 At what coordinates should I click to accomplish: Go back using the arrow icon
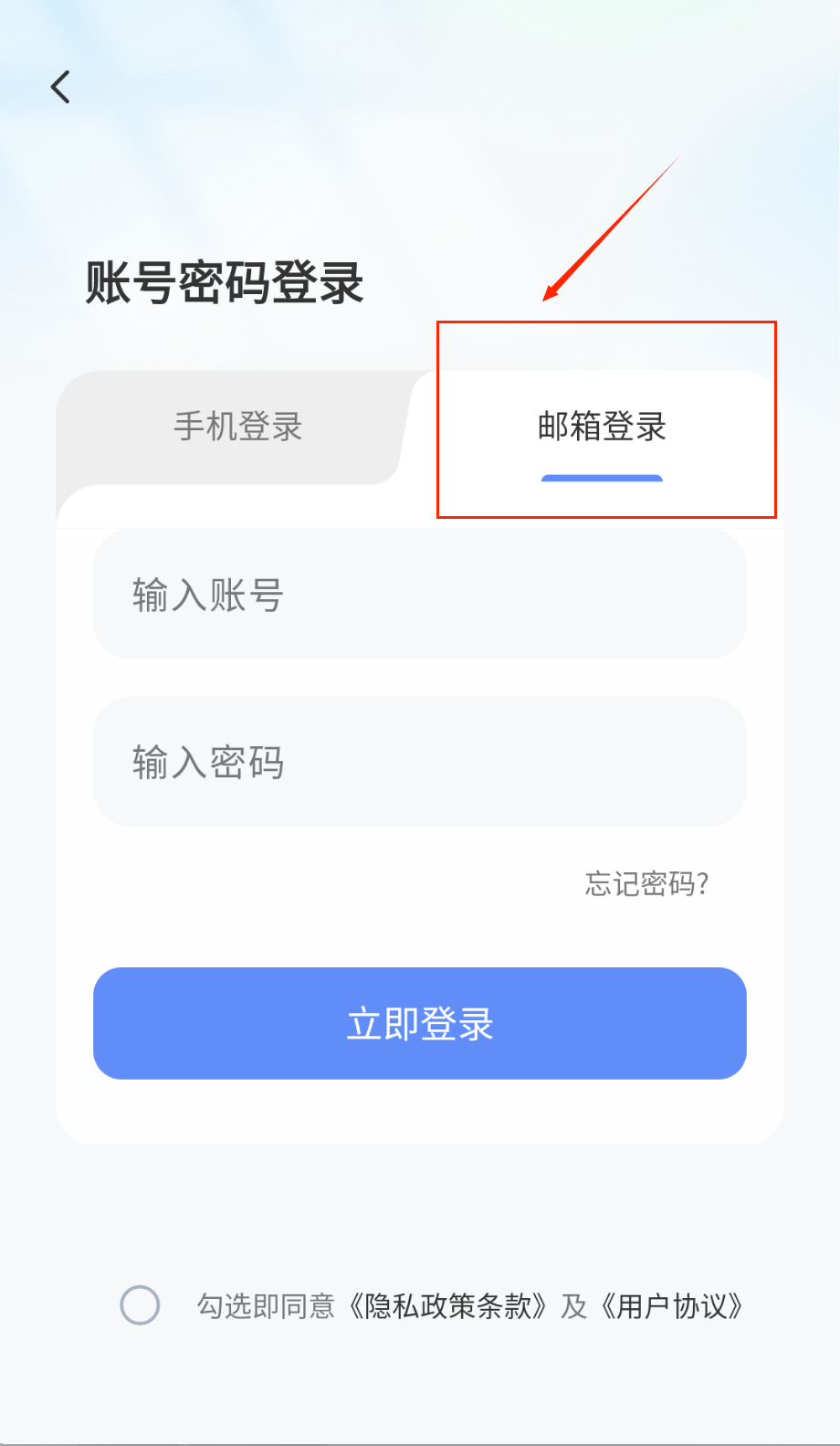tap(60, 88)
